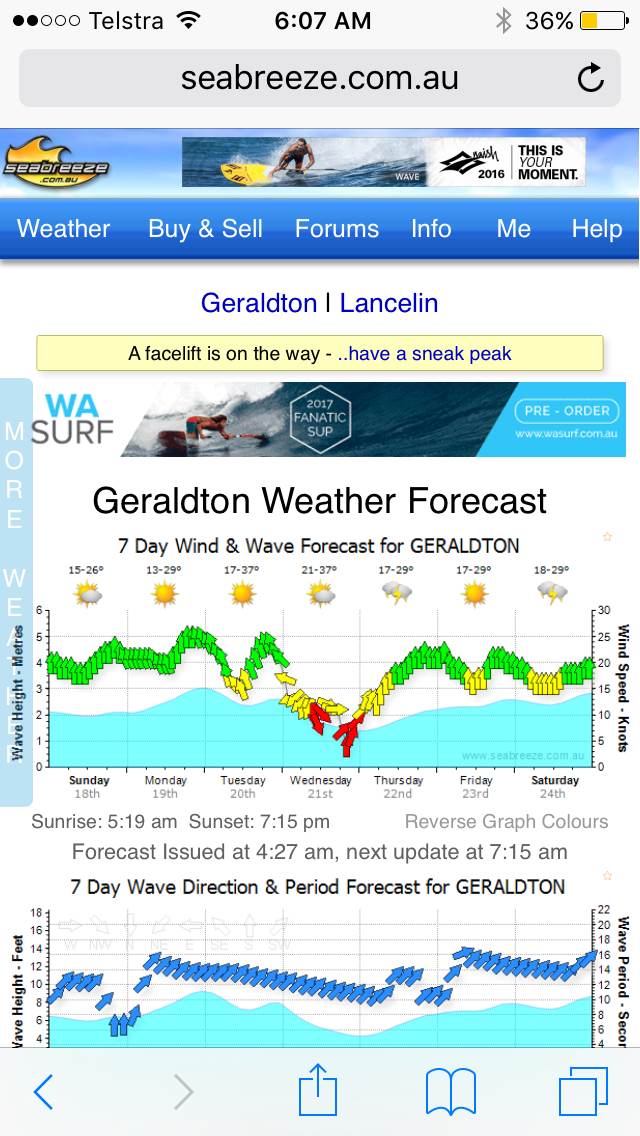
Task: Switch to the Lancelin forecast
Action: 388,303
